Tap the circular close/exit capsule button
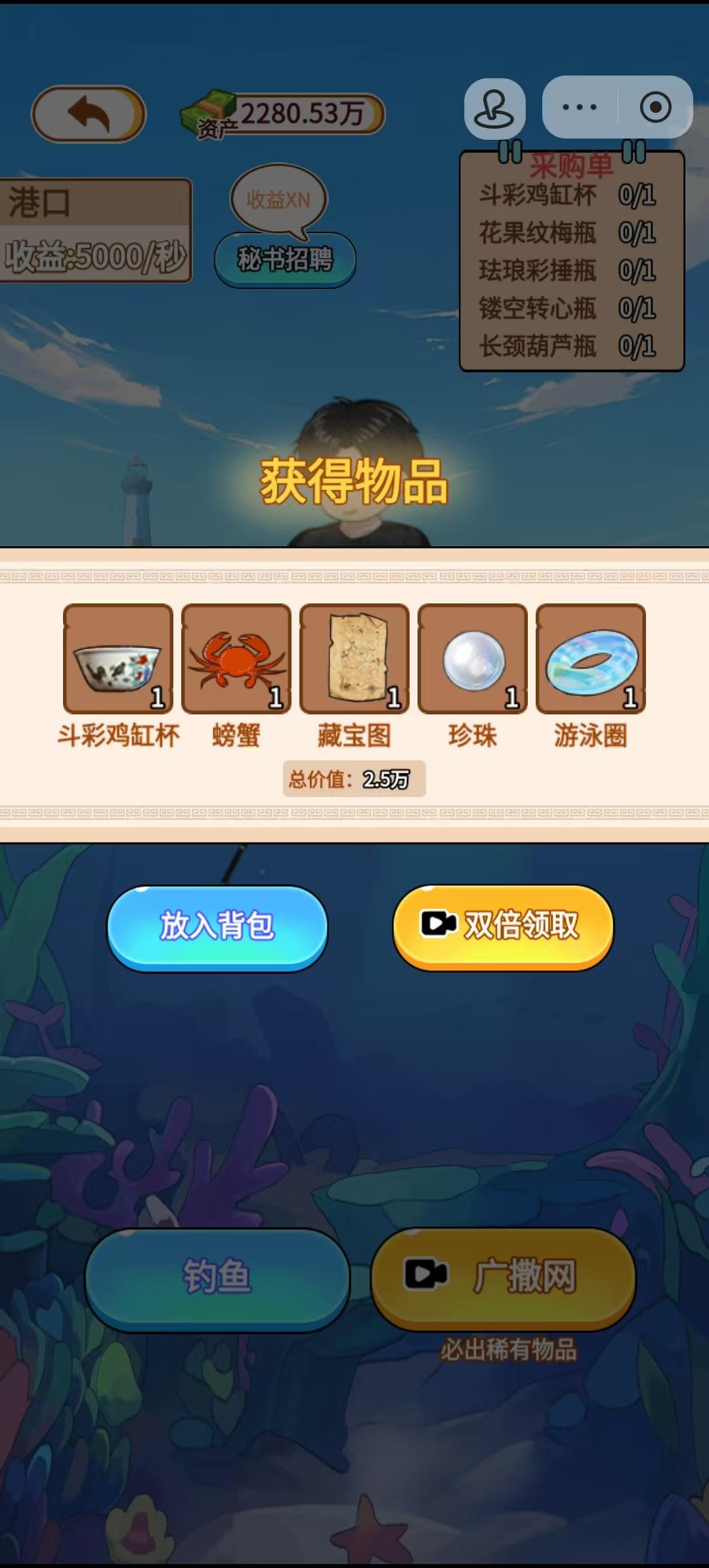Screen dimensions: 709x1568 655,107
